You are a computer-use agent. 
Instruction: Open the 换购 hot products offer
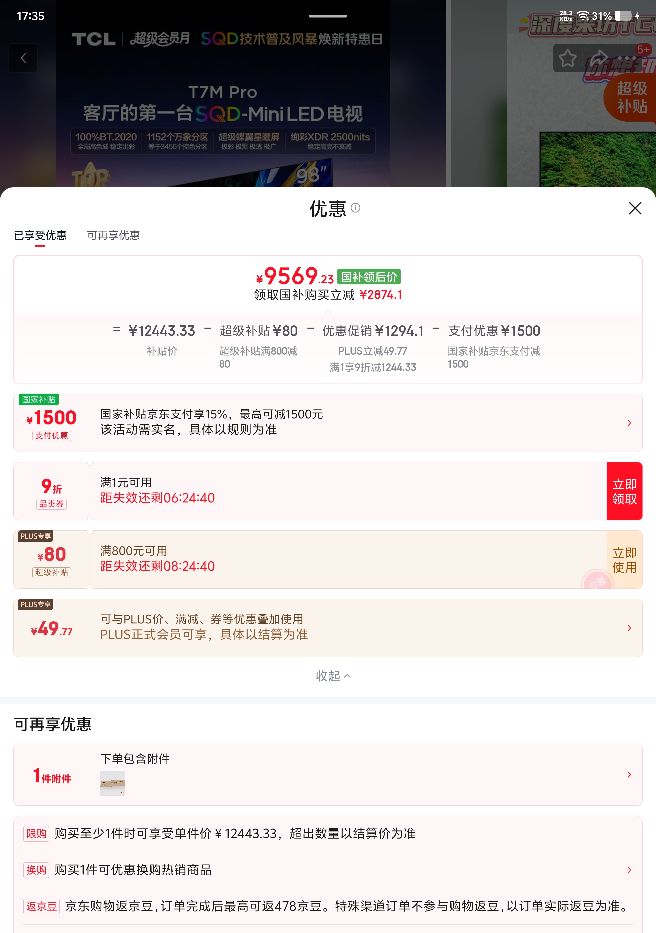[328, 870]
